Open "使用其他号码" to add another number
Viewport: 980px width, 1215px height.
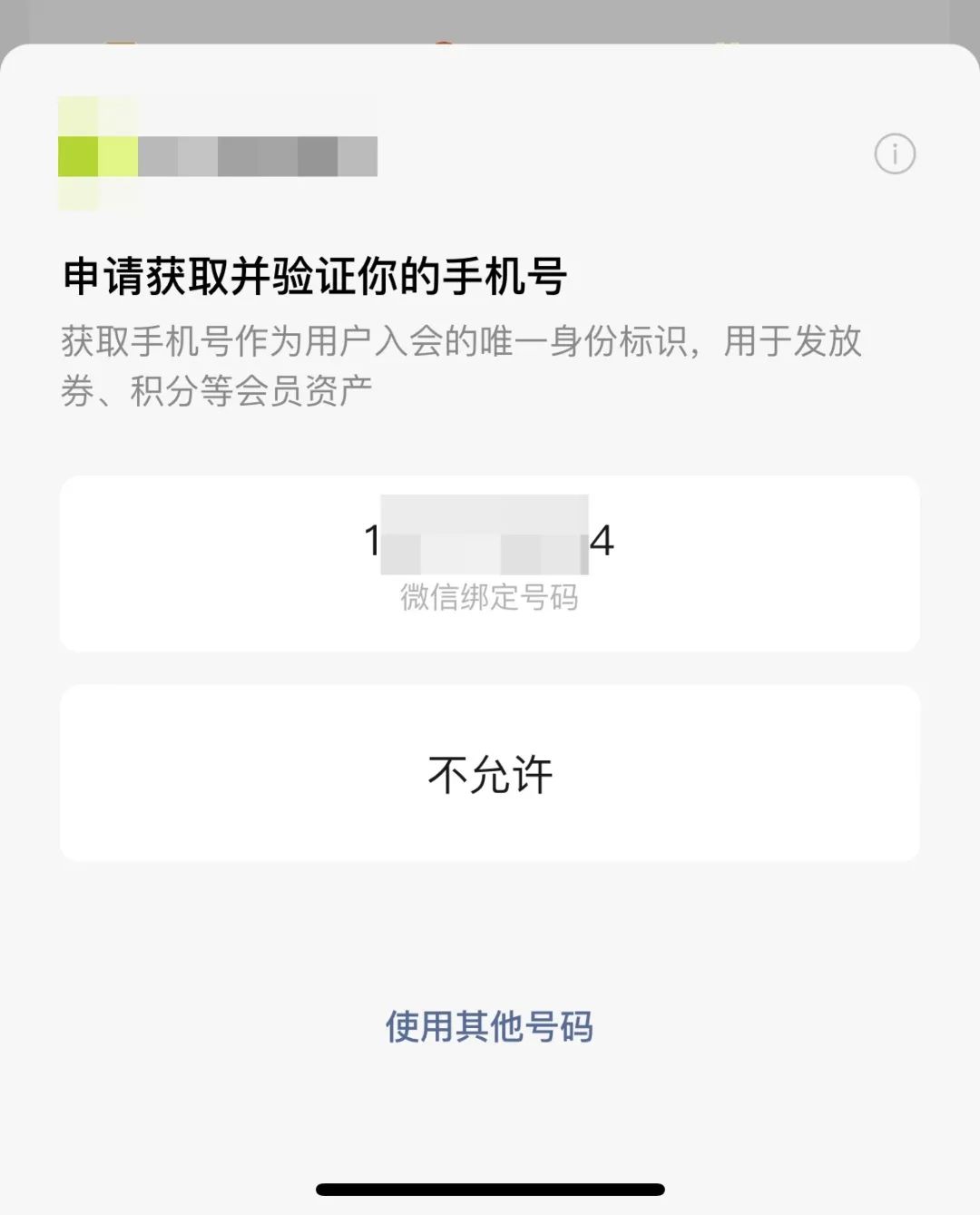(490, 1028)
